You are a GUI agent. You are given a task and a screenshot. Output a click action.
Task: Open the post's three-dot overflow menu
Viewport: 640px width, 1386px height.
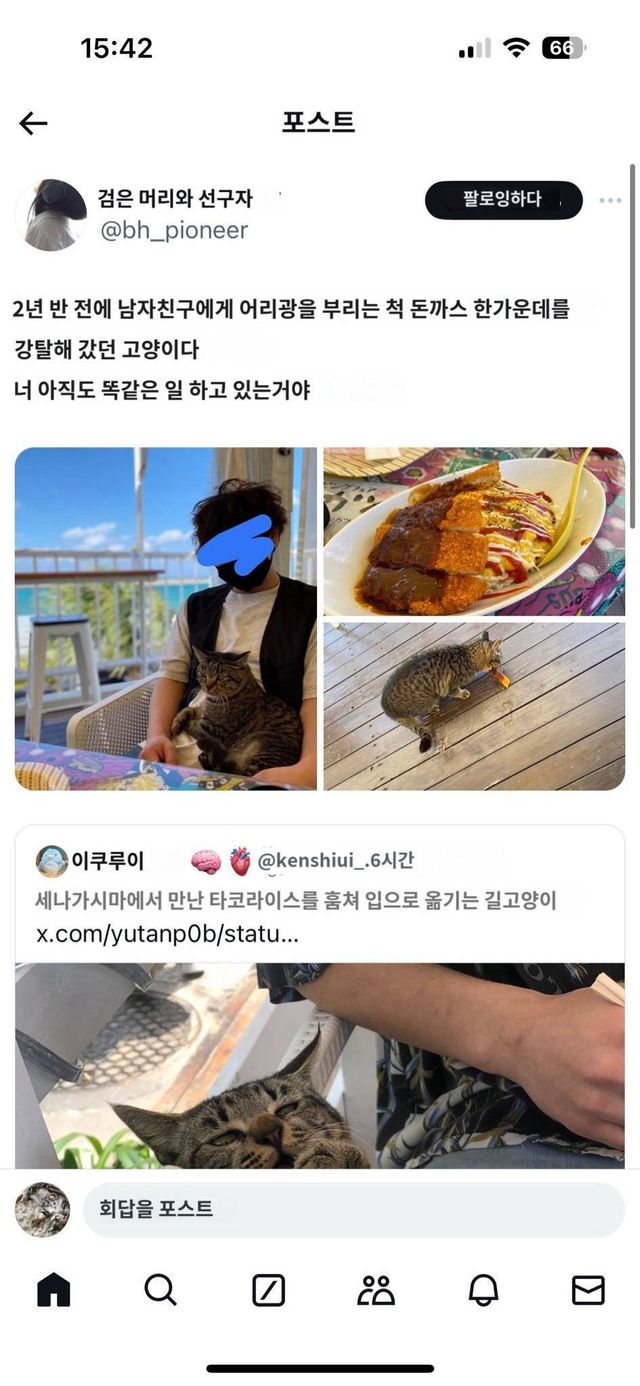610,200
